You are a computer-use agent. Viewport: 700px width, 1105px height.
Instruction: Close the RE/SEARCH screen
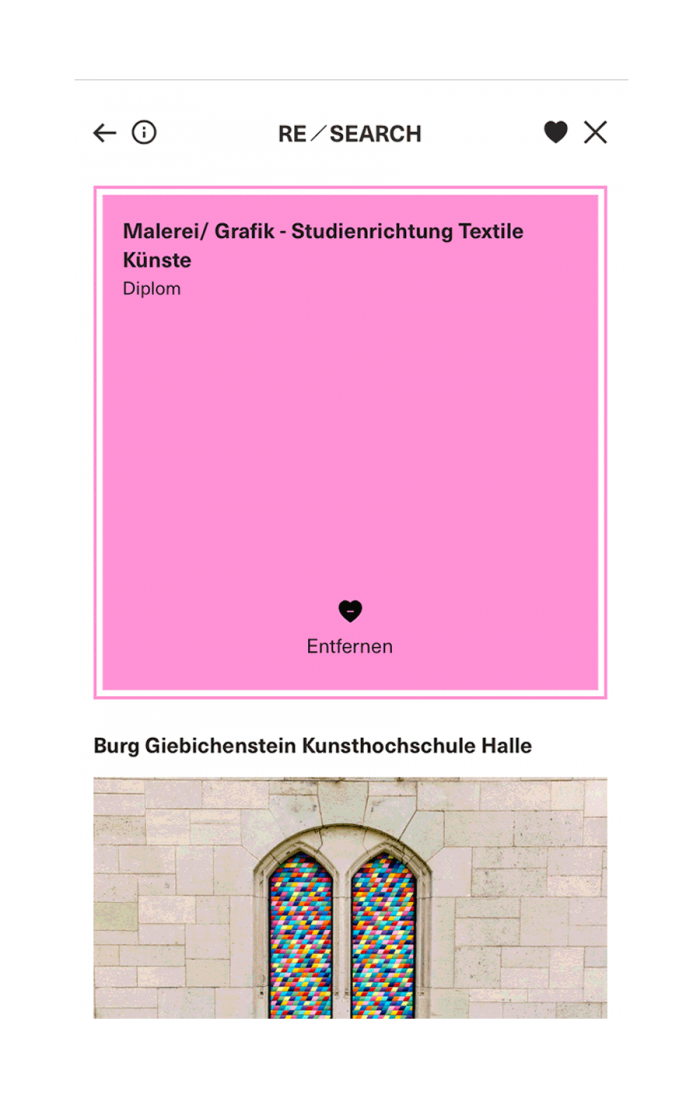pyautogui.click(x=596, y=132)
